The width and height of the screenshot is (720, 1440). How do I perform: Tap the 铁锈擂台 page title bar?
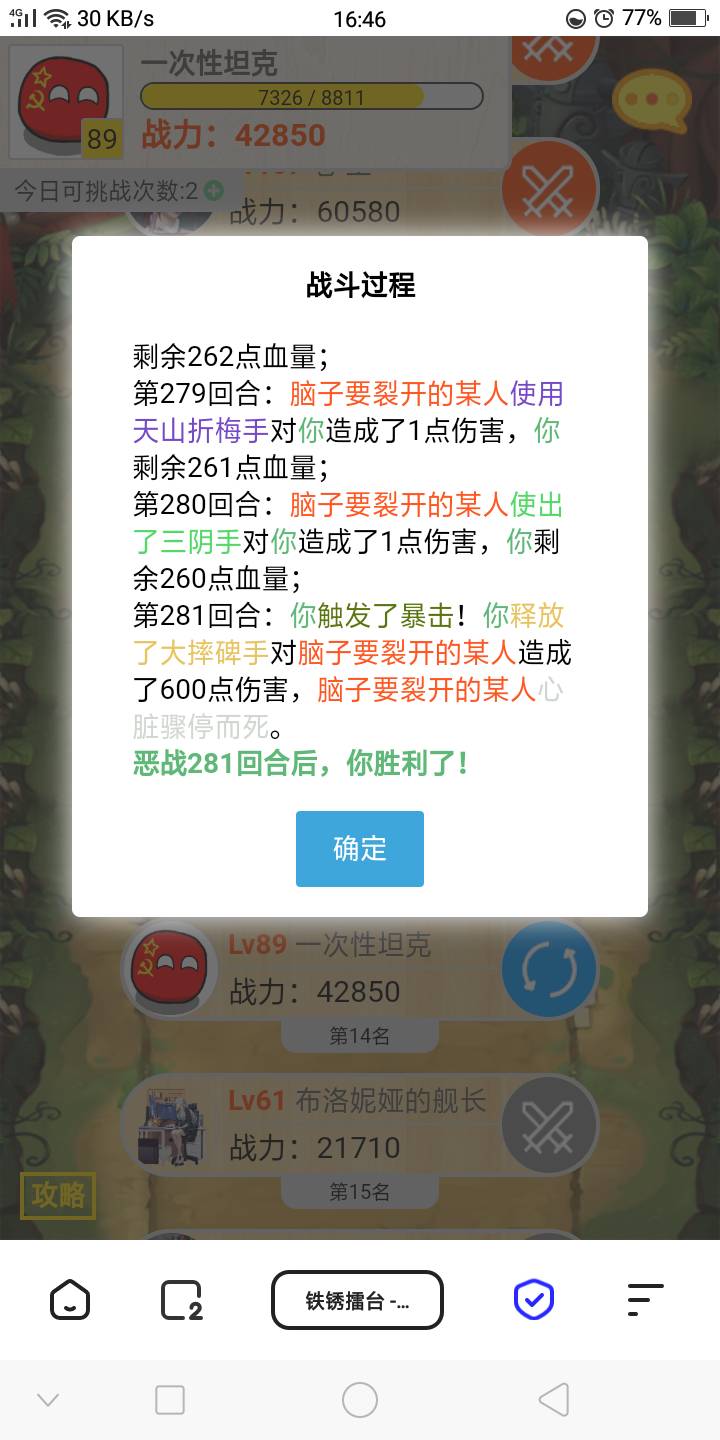point(357,1300)
